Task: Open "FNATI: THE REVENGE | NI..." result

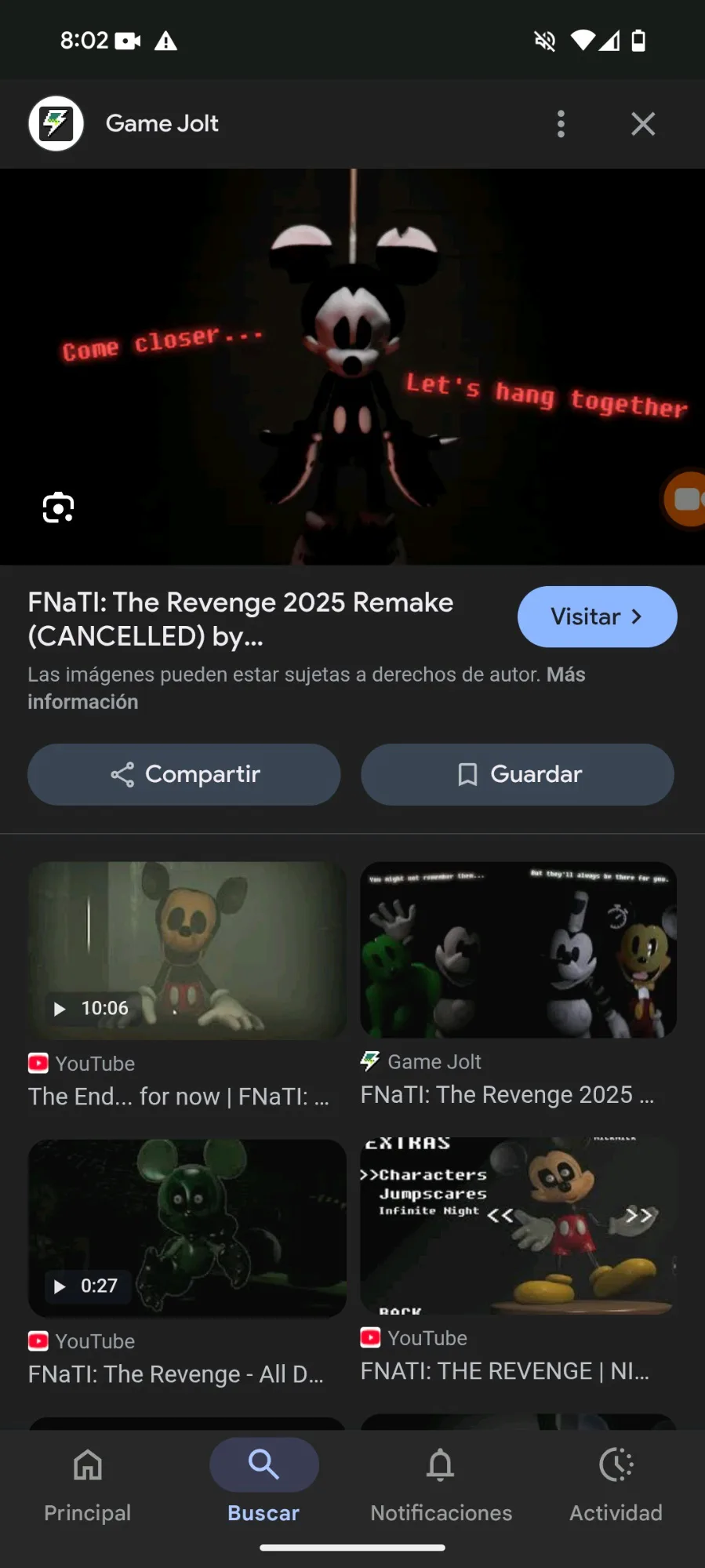Action: coord(518,1261)
